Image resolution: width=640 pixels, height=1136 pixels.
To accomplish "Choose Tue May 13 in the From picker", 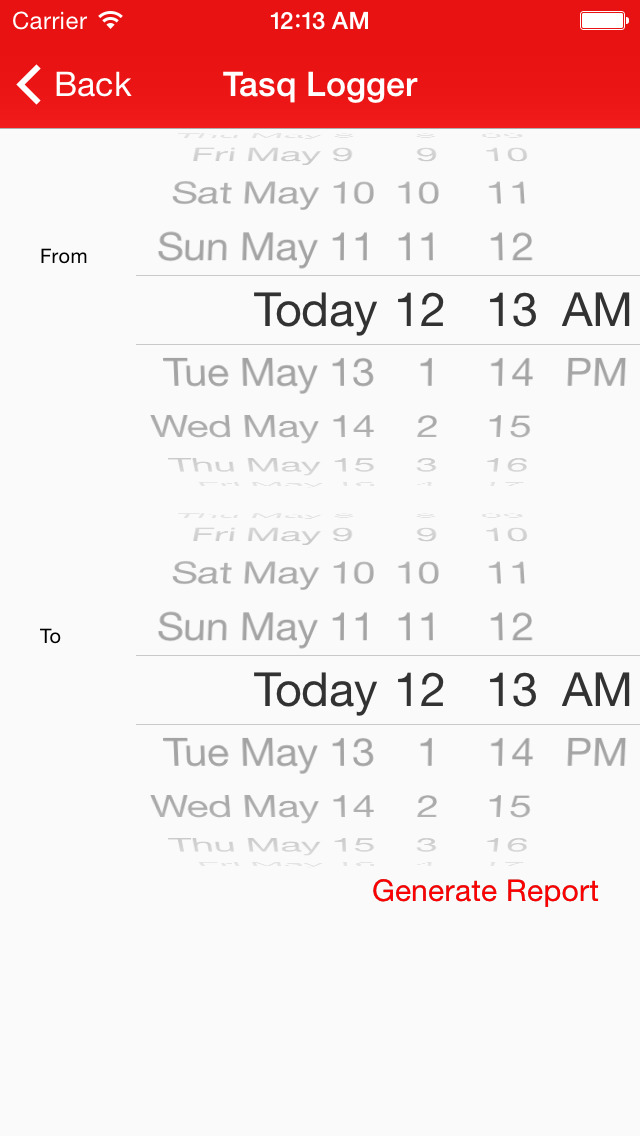I will point(268,373).
